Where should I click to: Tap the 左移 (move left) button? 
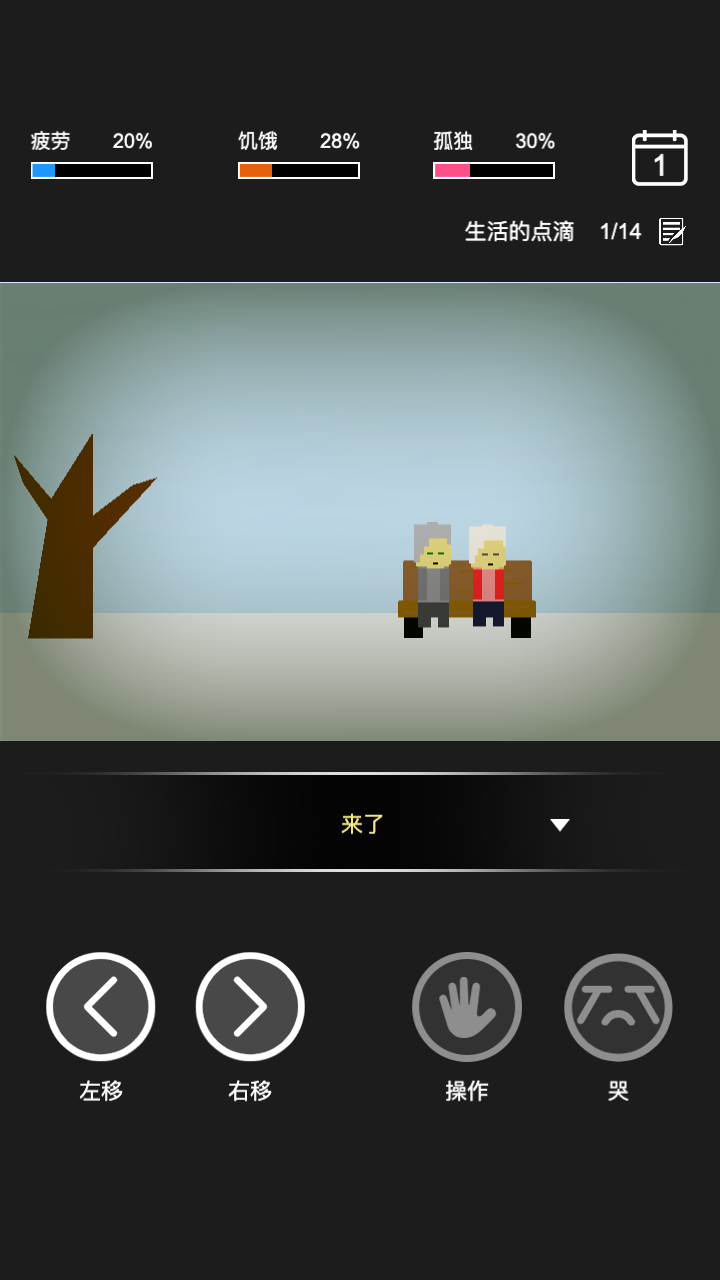coord(100,1006)
